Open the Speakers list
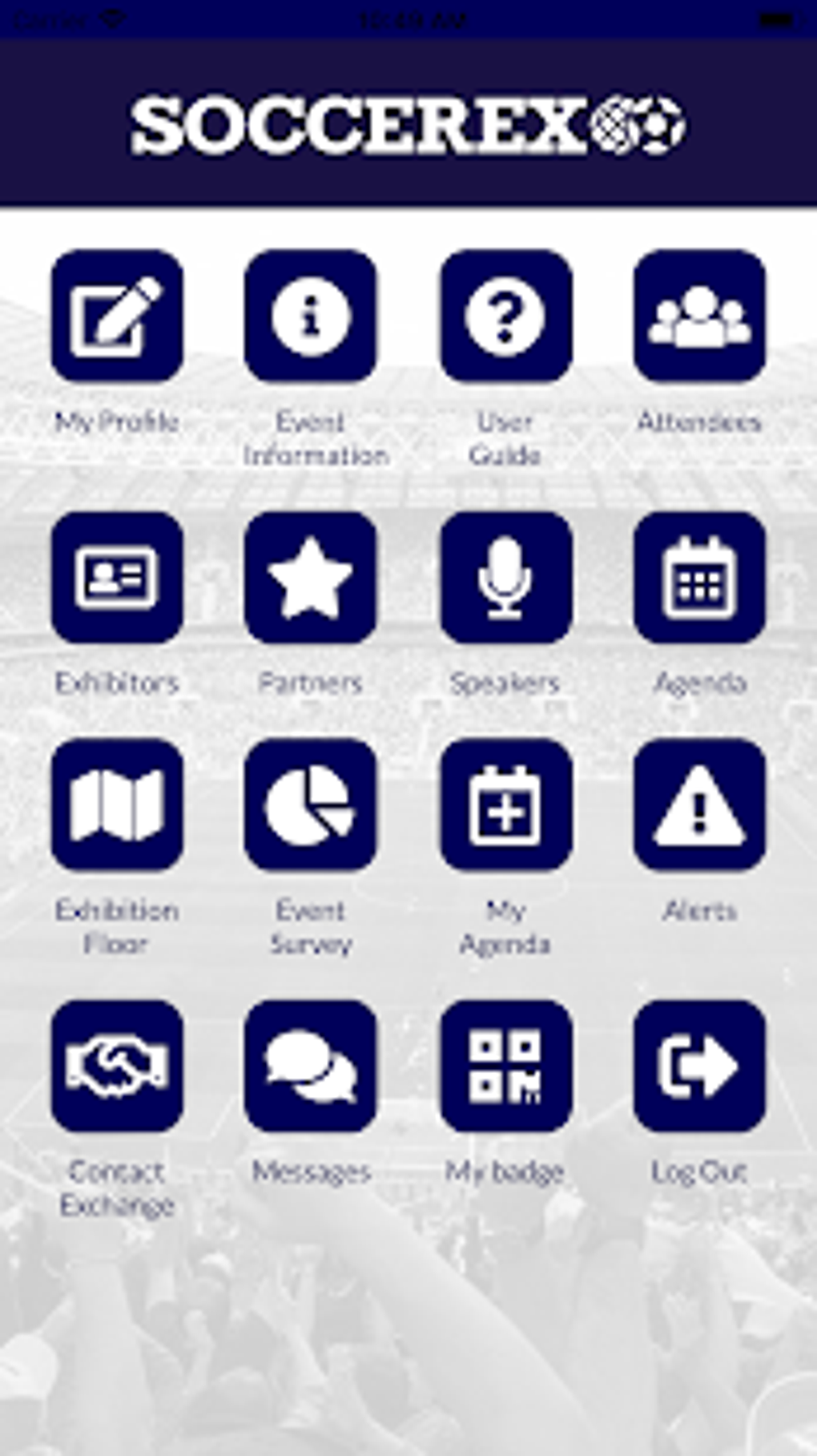Screen dimensions: 817x1456 point(505,577)
